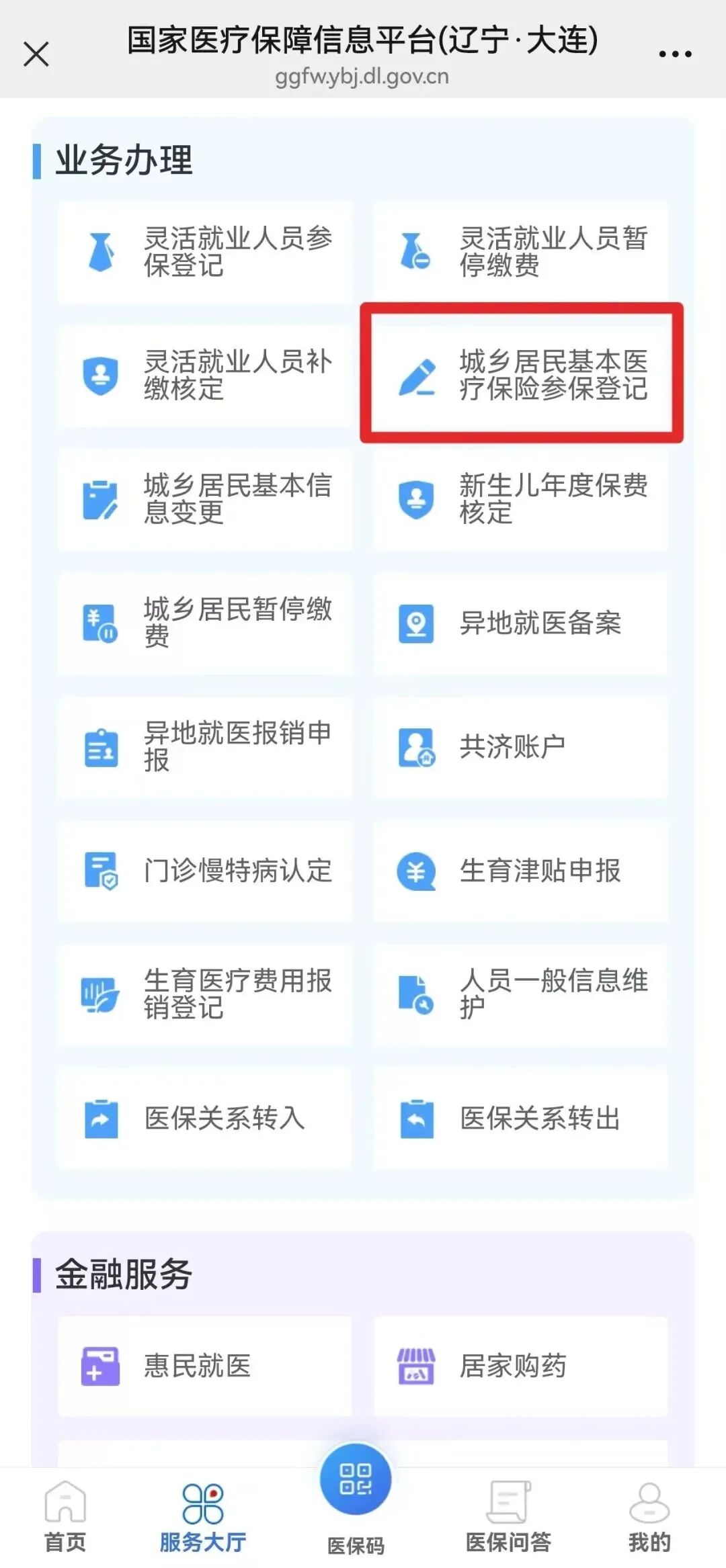Open 异地就医报销申报
The width and height of the screenshot is (726, 1568).
point(205,747)
